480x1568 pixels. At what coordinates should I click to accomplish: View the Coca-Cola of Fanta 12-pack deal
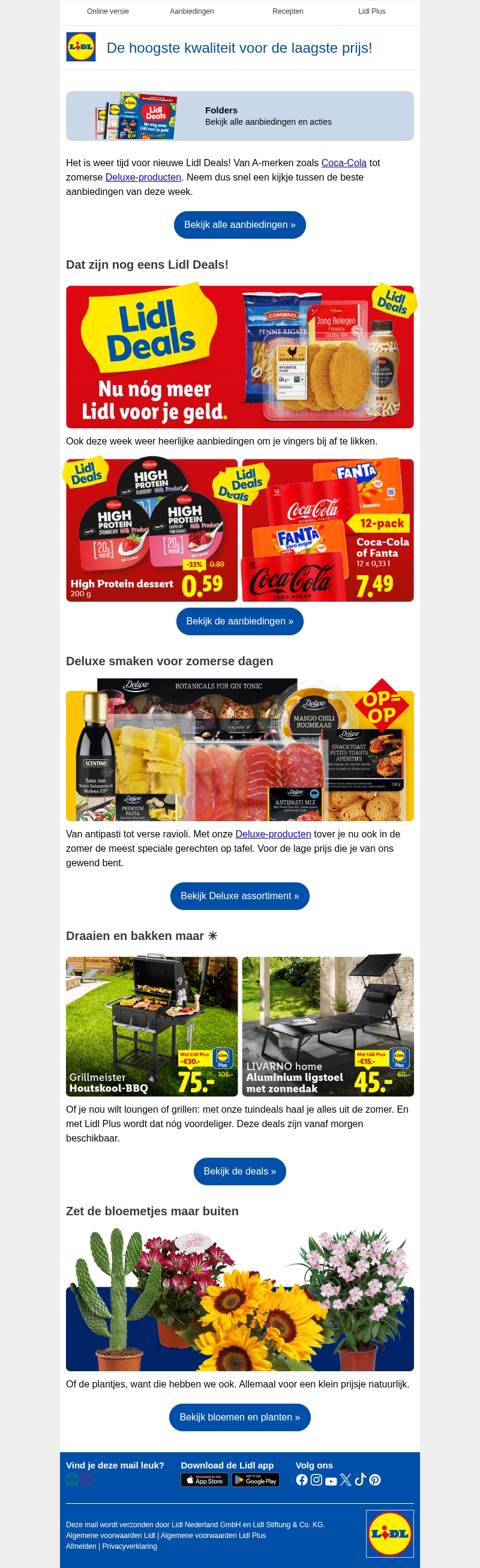coord(328,530)
